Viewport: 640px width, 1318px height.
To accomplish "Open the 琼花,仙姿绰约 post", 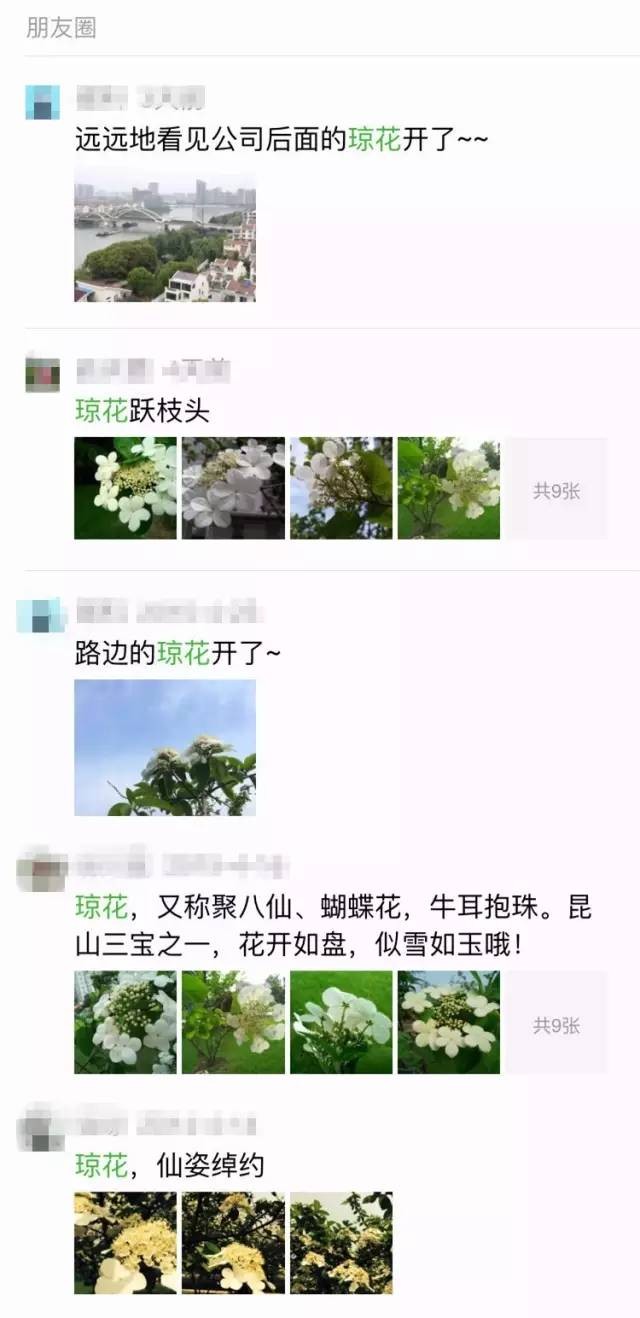I will coord(169,1166).
